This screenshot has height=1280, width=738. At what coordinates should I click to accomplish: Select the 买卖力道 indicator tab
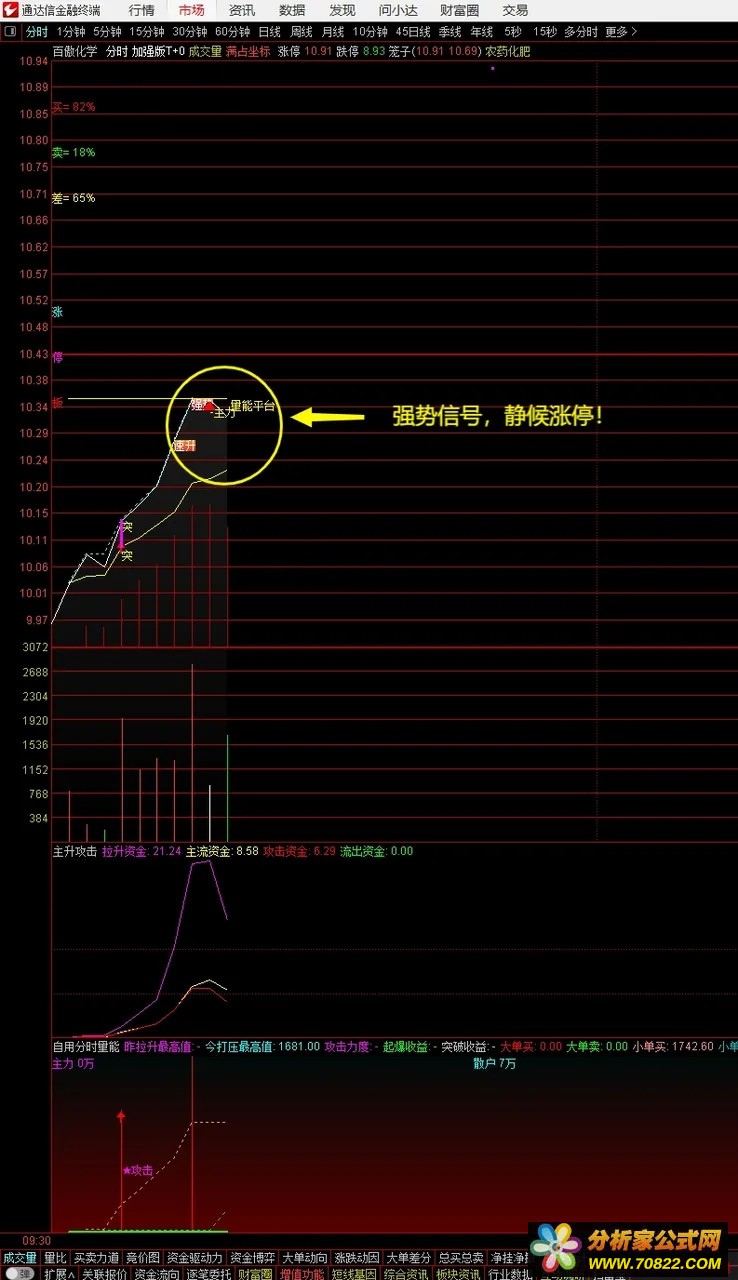pyautogui.click(x=96, y=1258)
